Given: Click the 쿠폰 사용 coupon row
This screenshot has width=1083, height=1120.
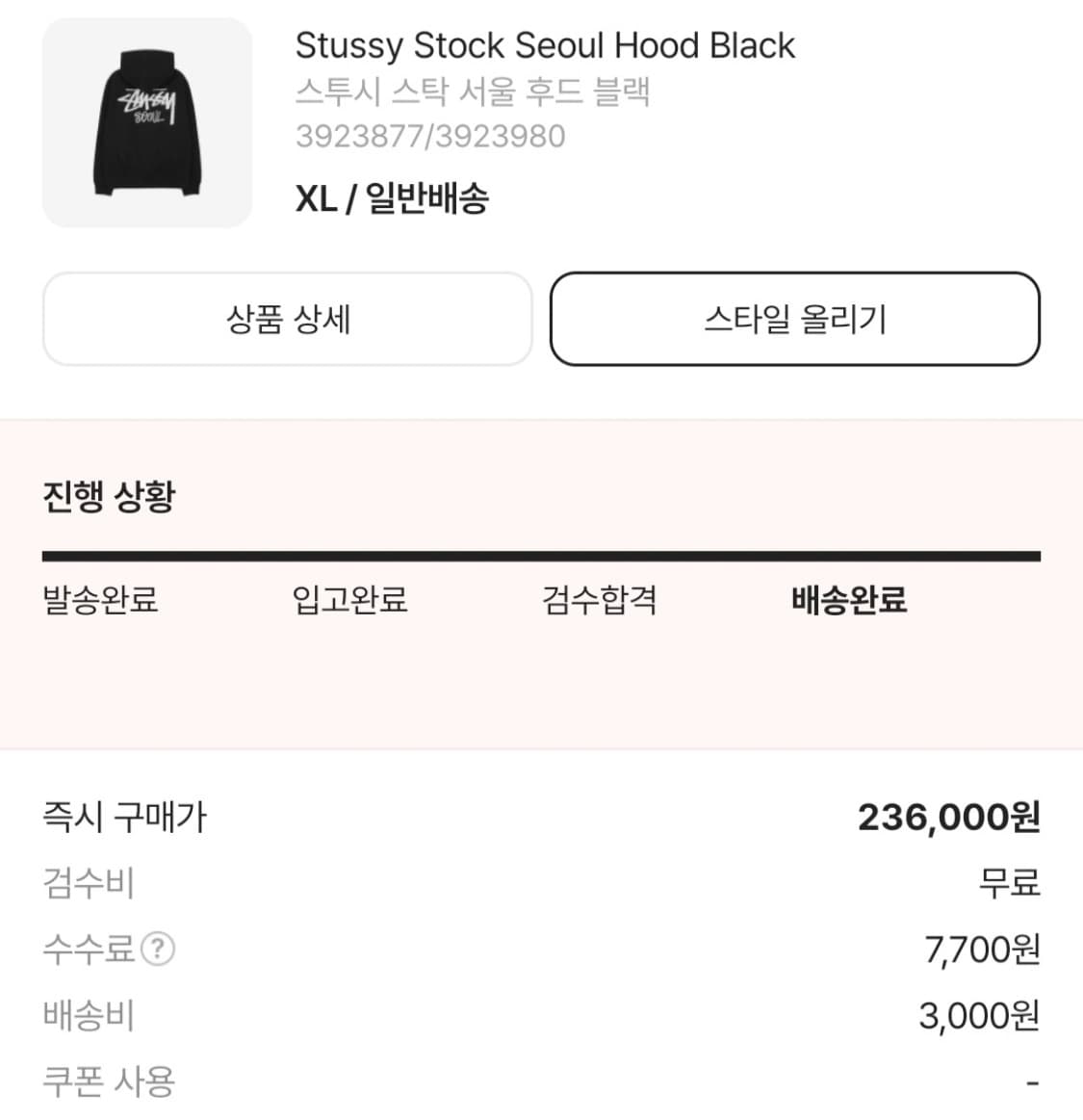Looking at the screenshot, I should (109, 1081).
